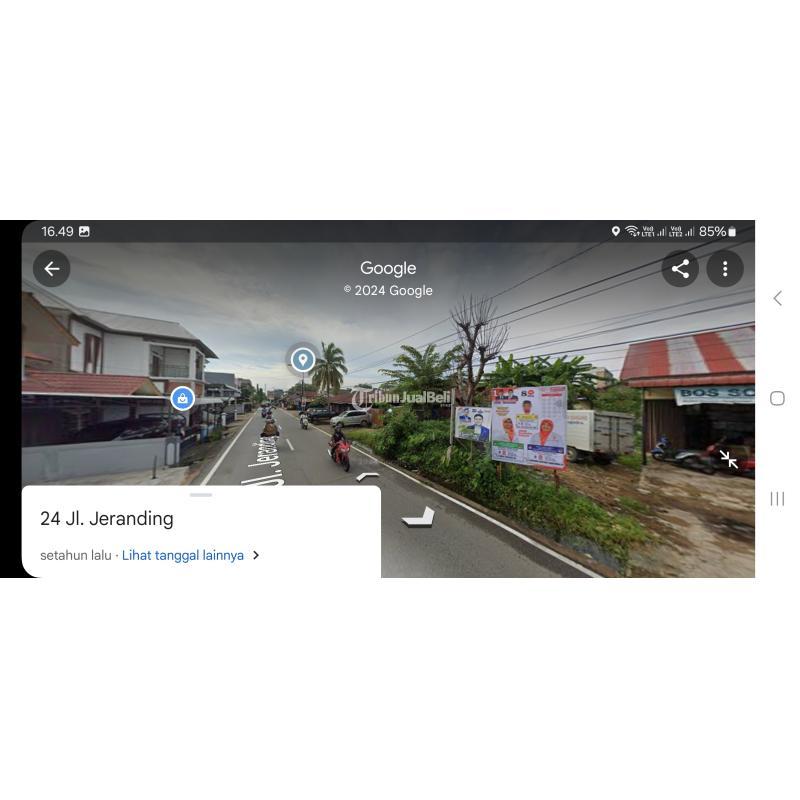This screenshot has height=800, width=800.
Task: Open the three-dot overflow menu
Action: coord(725,268)
